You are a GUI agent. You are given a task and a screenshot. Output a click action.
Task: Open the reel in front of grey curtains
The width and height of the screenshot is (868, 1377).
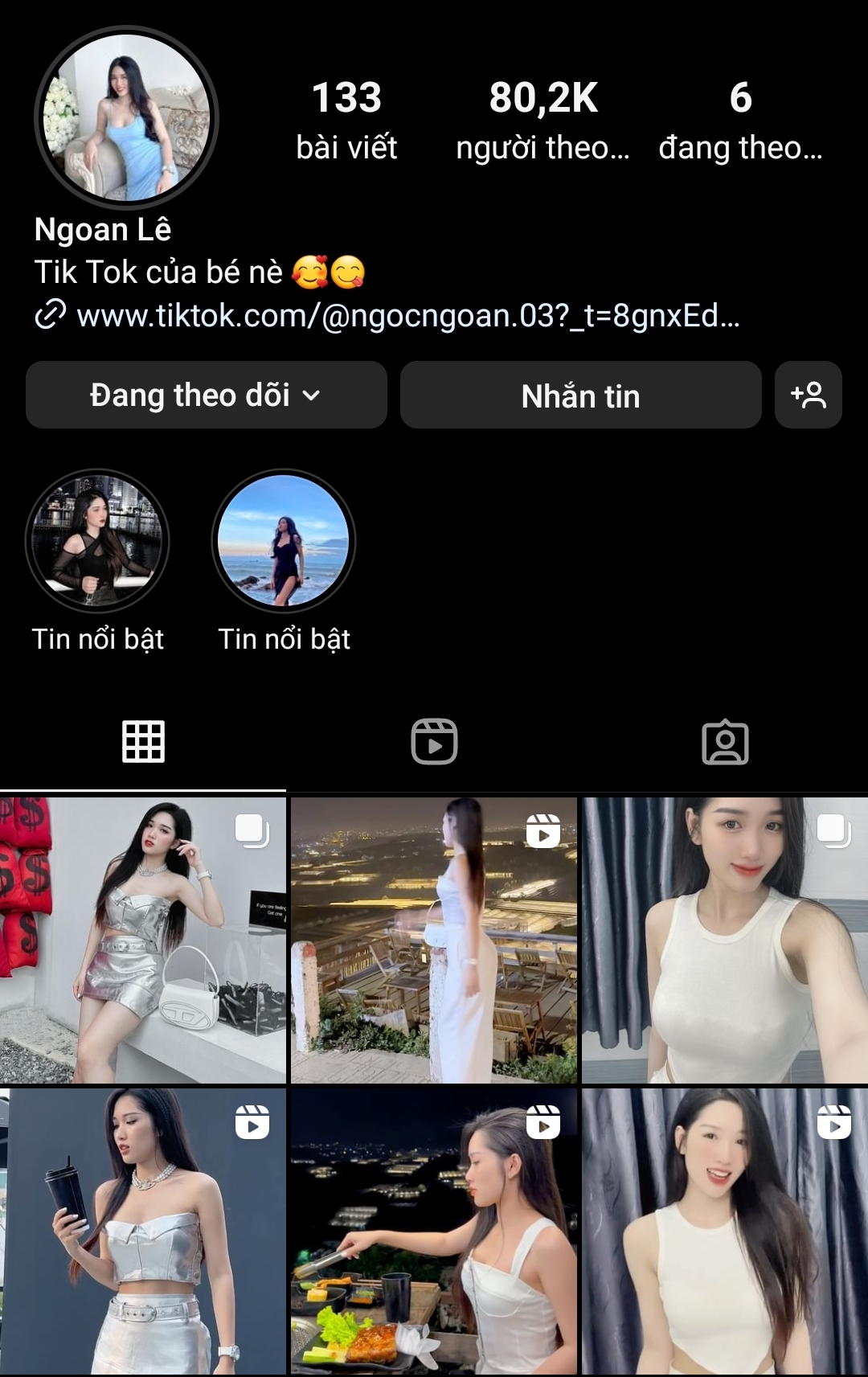[725, 1232]
